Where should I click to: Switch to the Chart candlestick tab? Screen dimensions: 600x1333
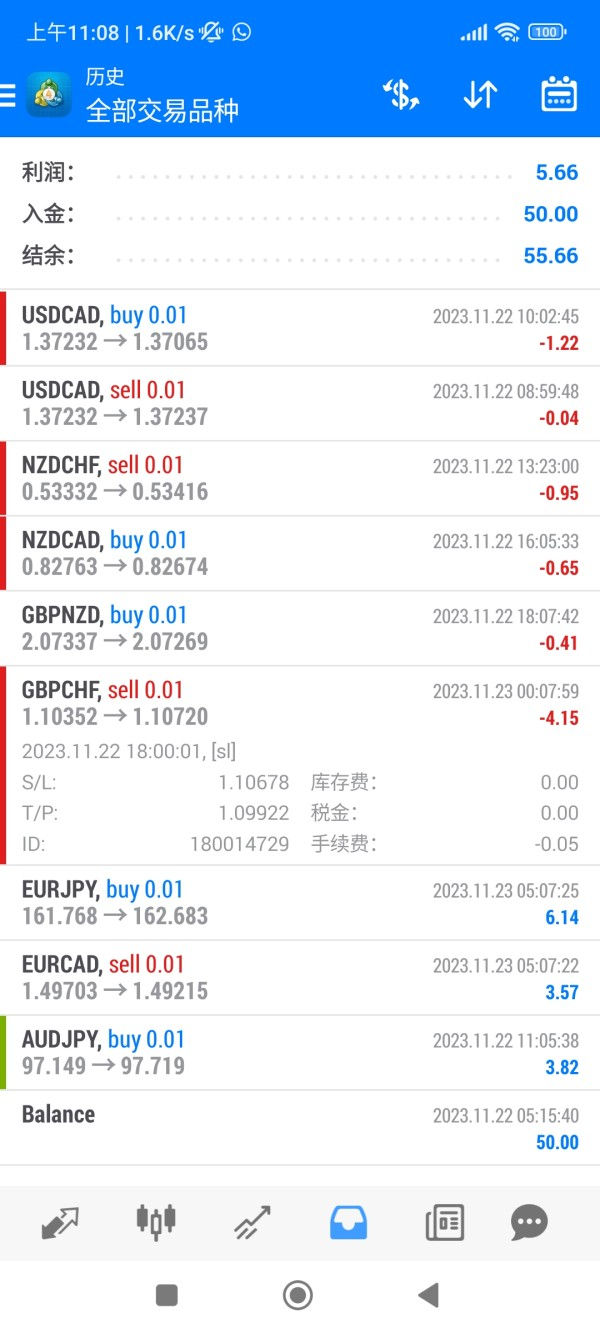point(156,1222)
